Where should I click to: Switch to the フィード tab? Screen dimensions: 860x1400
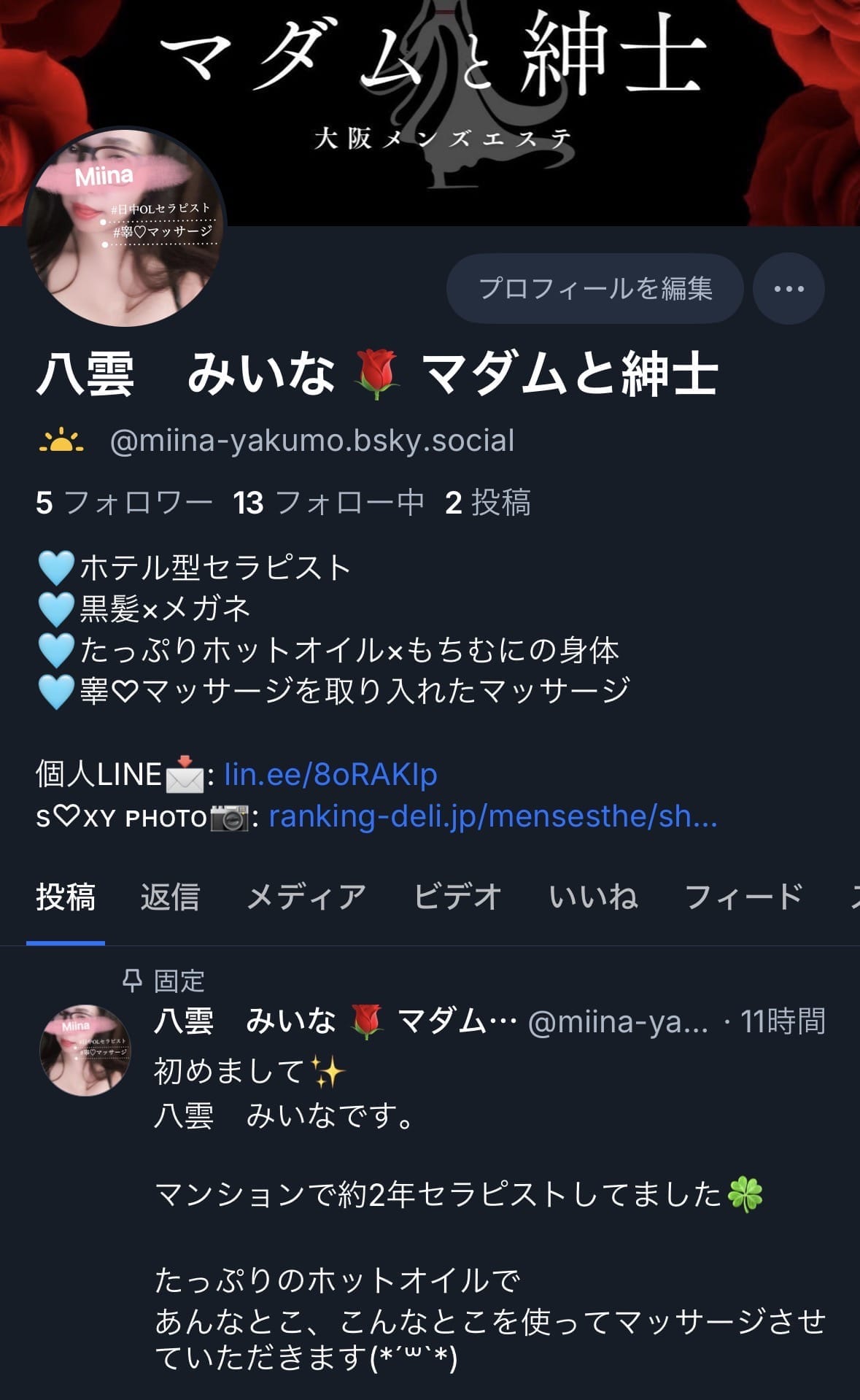(x=743, y=897)
